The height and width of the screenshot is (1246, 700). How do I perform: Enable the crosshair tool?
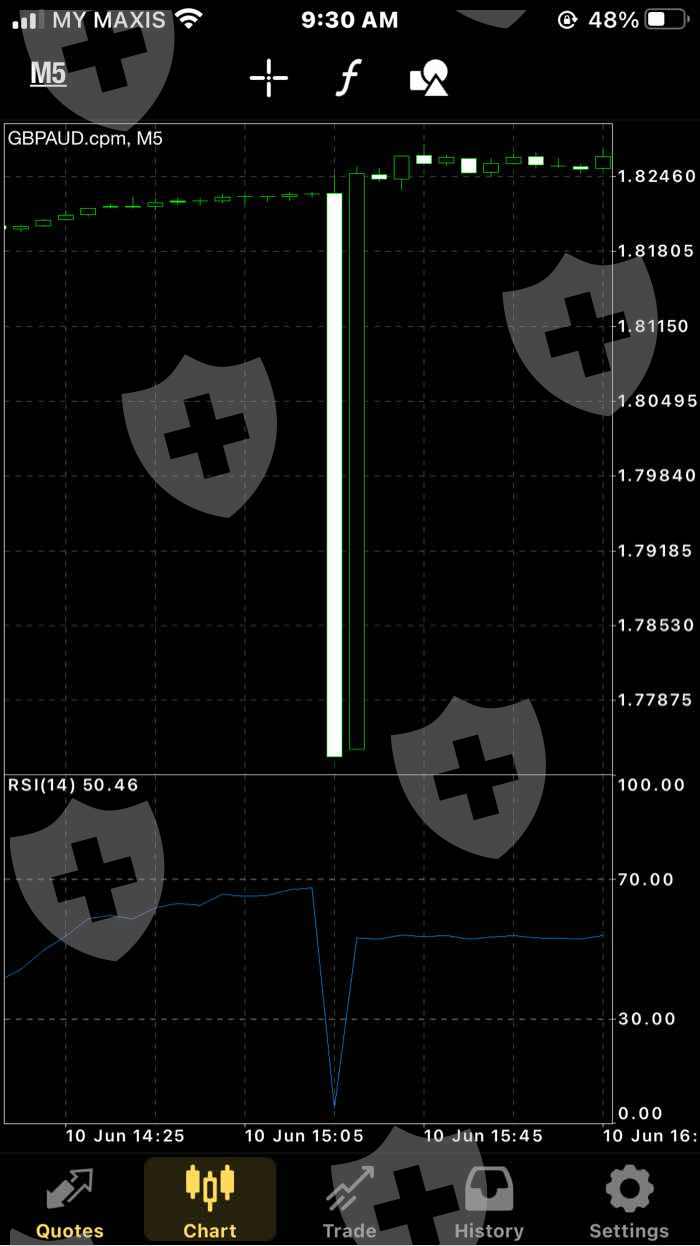pos(269,78)
